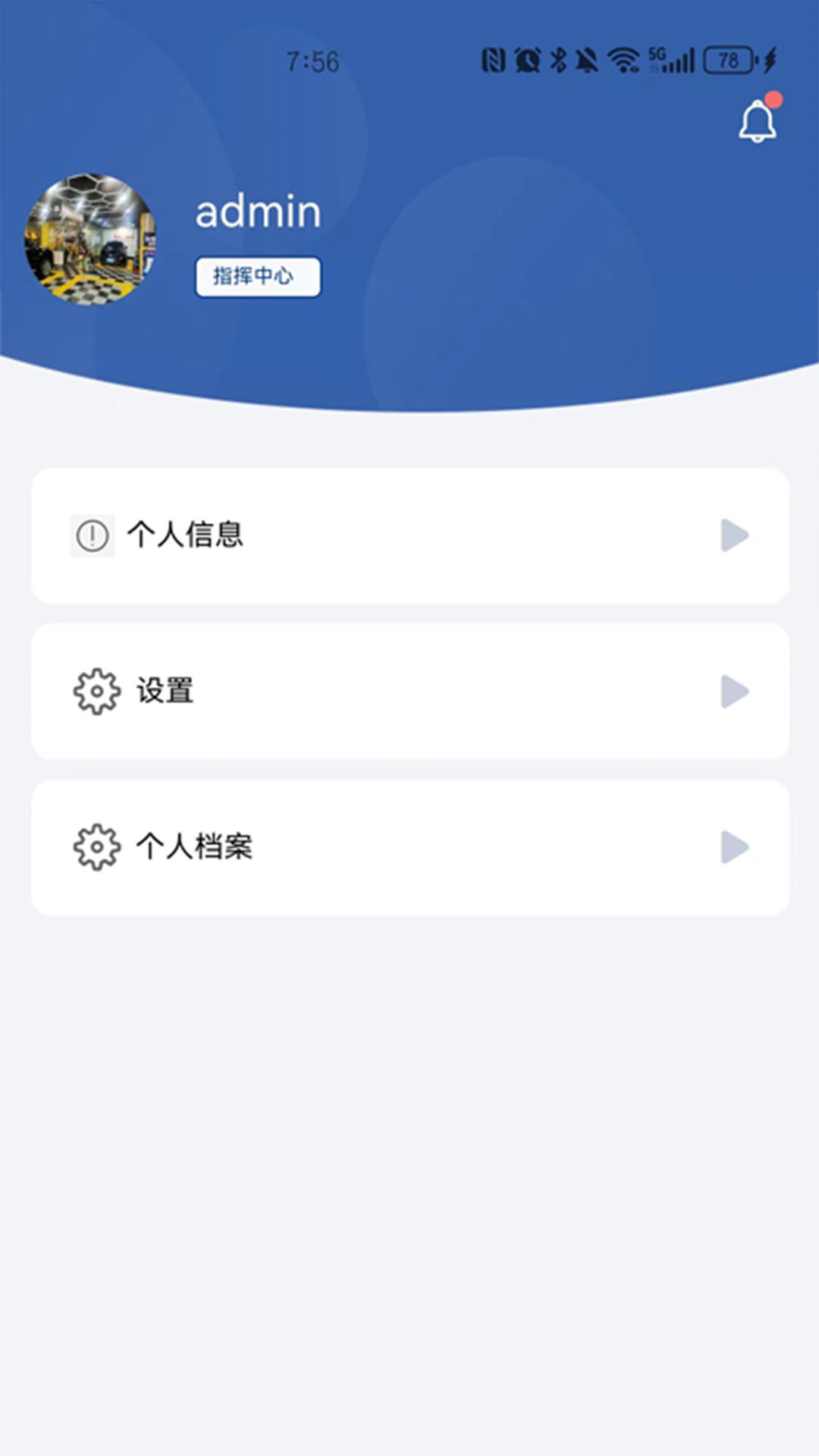Open 设置 settings row

pyautogui.click(x=409, y=692)
